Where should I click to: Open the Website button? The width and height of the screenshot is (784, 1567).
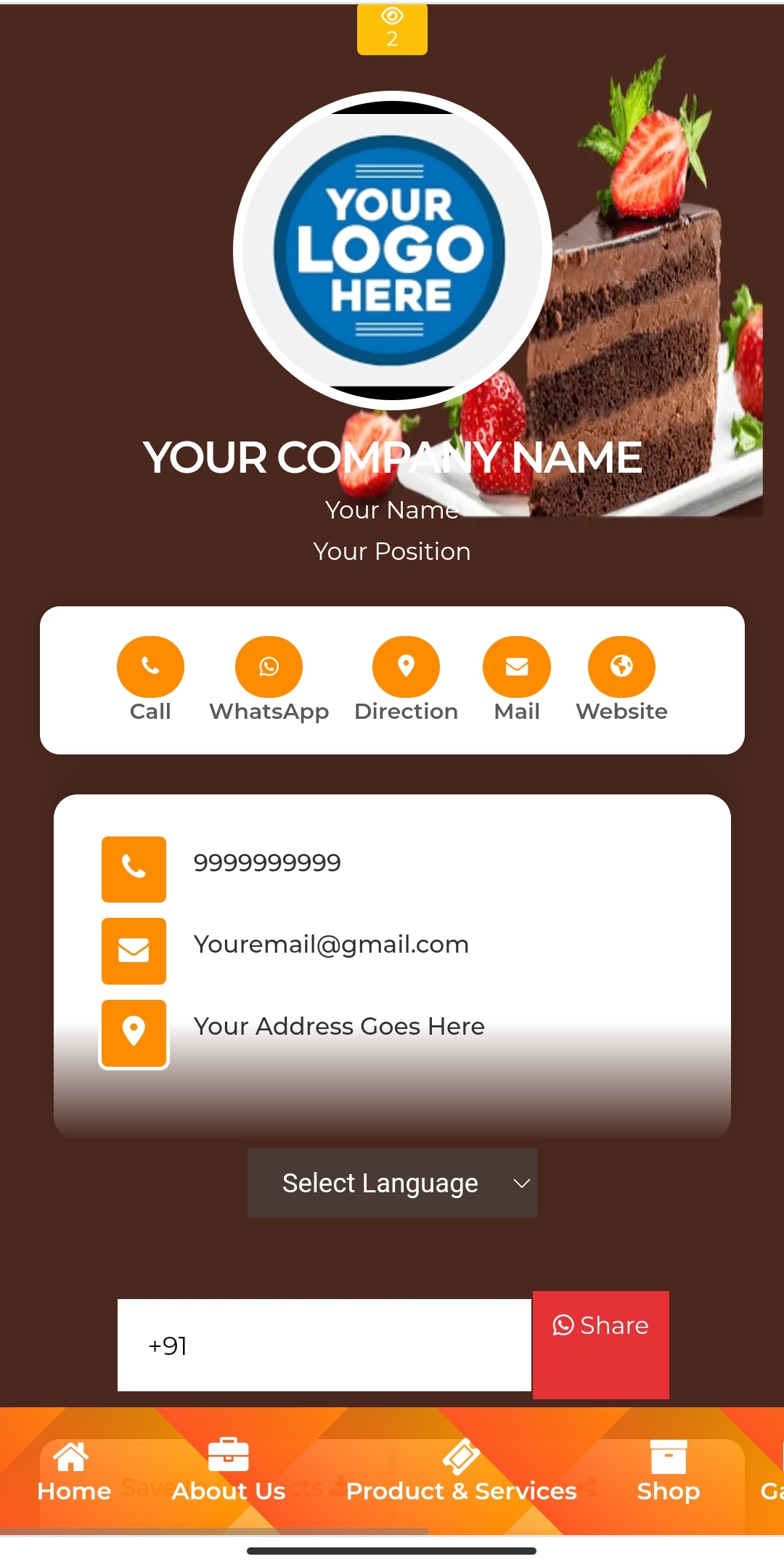621,667
